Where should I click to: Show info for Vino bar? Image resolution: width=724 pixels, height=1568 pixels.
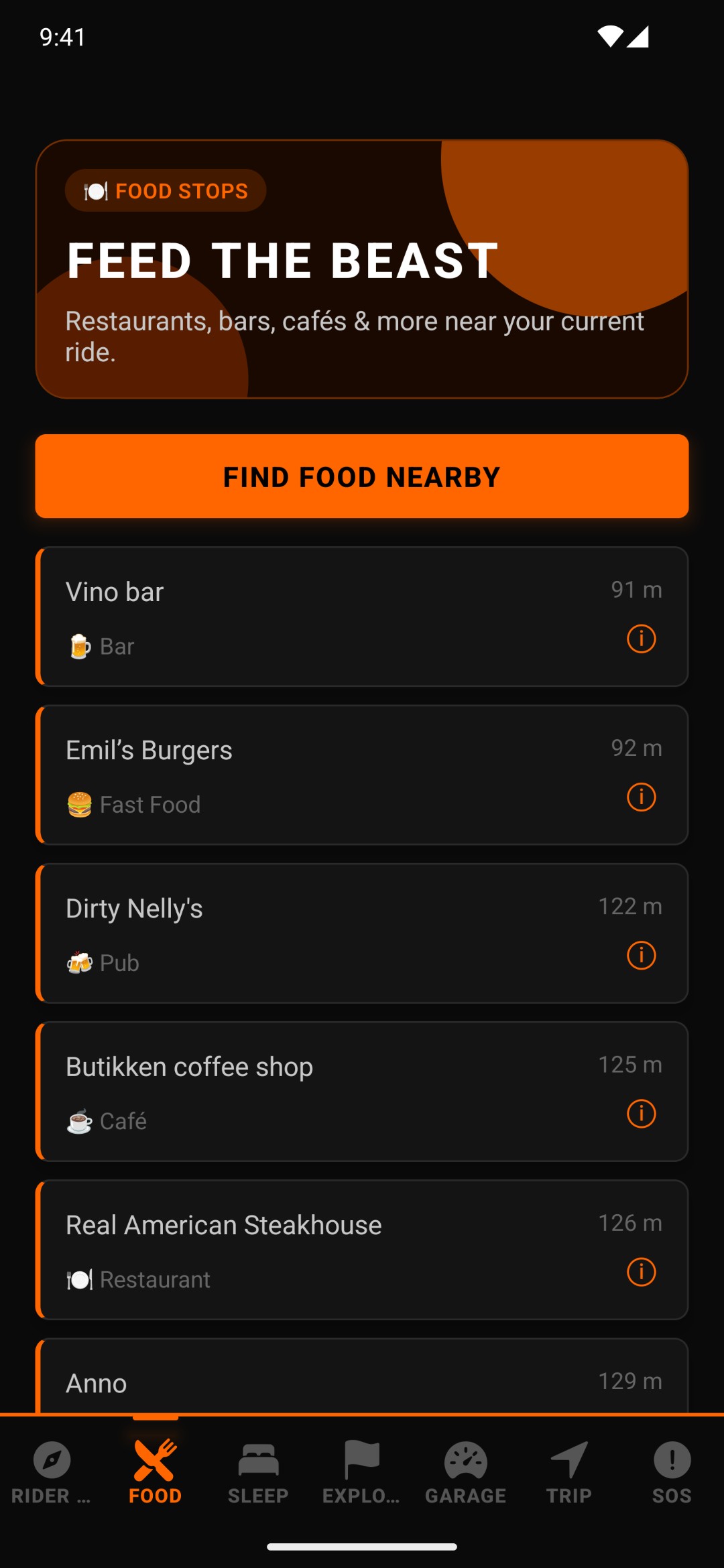click(x=641, y=639)
